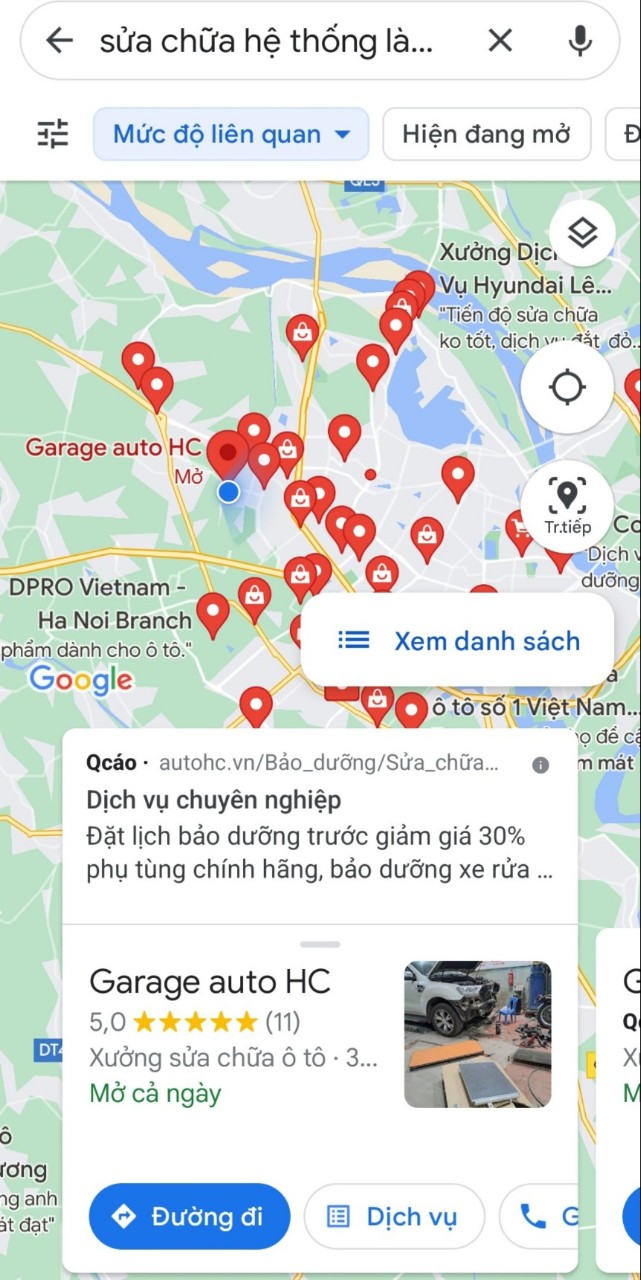View Garage auto HC photo

pyautogui.click(x=477, y=1034)
